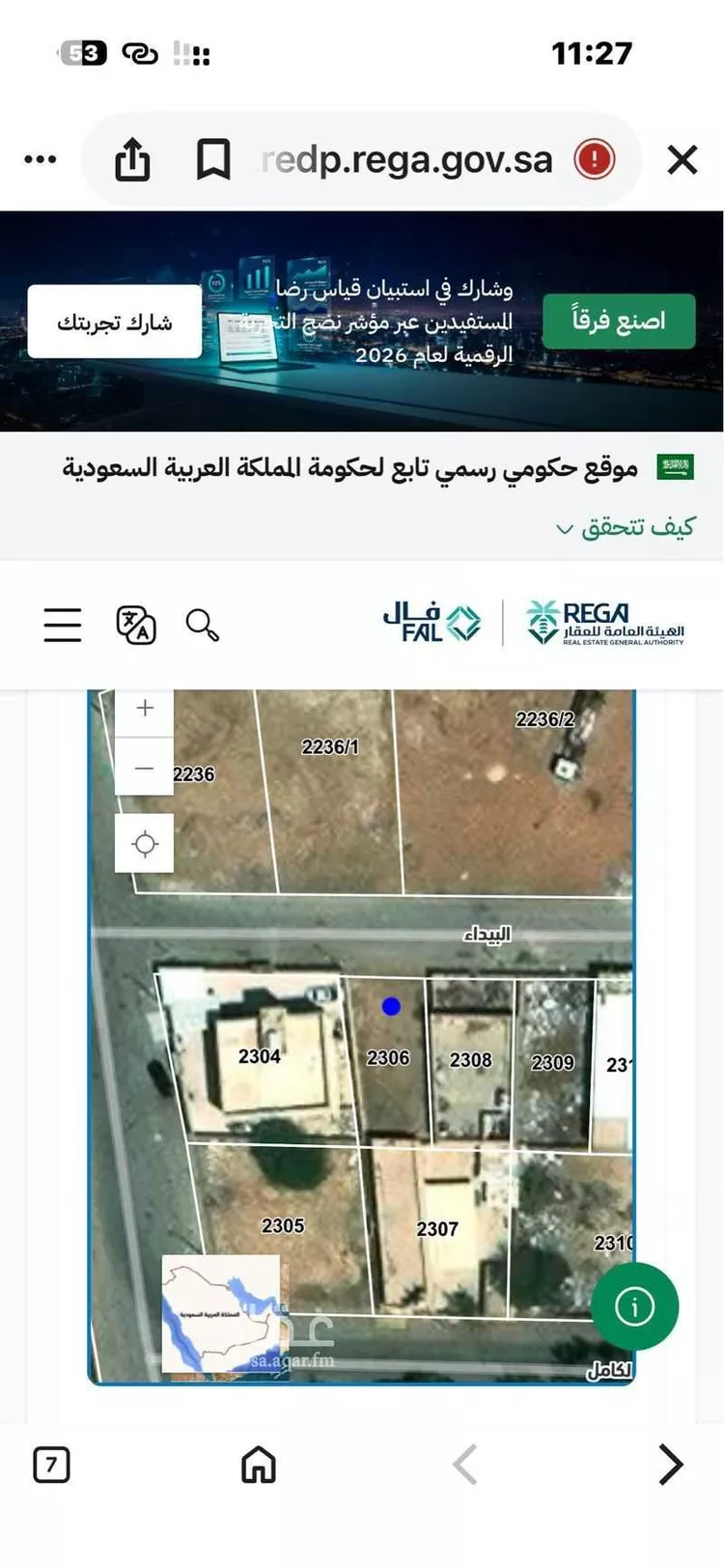The height and width of the screenshot is (1568, 724).
Task: Open the hamburger menu
Action: 62,625
